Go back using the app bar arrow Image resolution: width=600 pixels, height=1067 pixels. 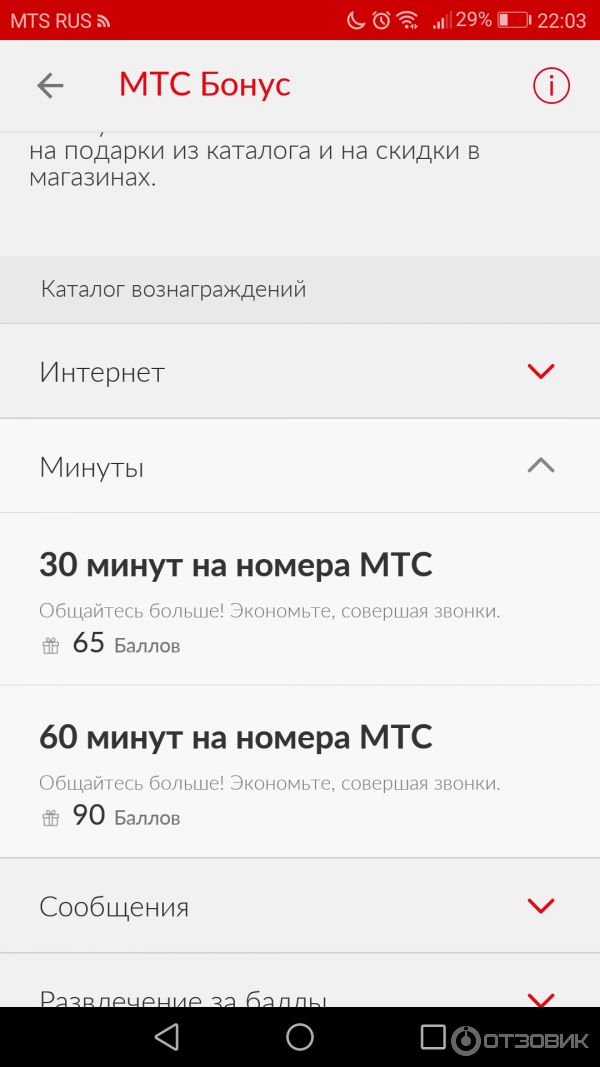click(x=50, y=86)
